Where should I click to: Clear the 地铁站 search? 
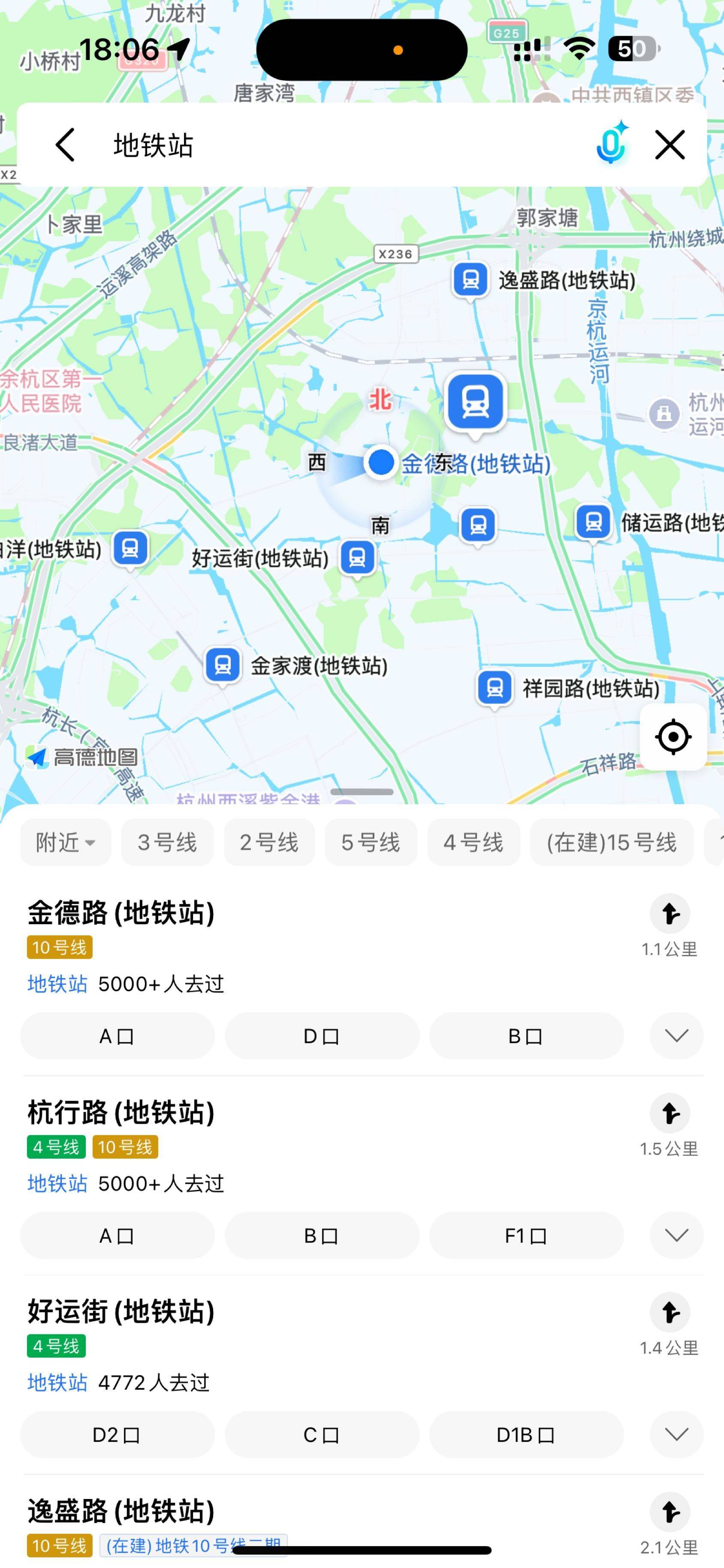pos(670,145)
